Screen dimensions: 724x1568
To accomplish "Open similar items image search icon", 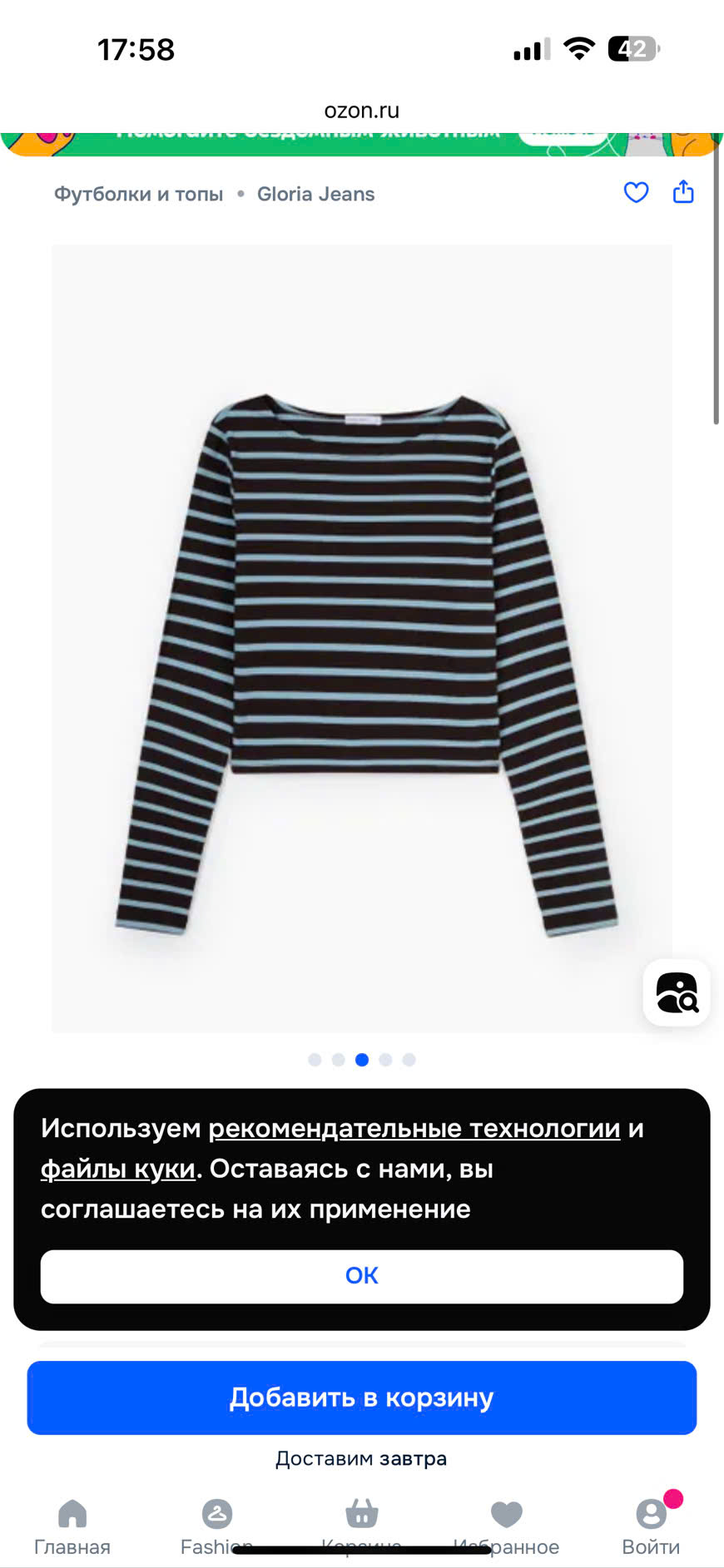I will pyautogui.click(x=677, y=993).
